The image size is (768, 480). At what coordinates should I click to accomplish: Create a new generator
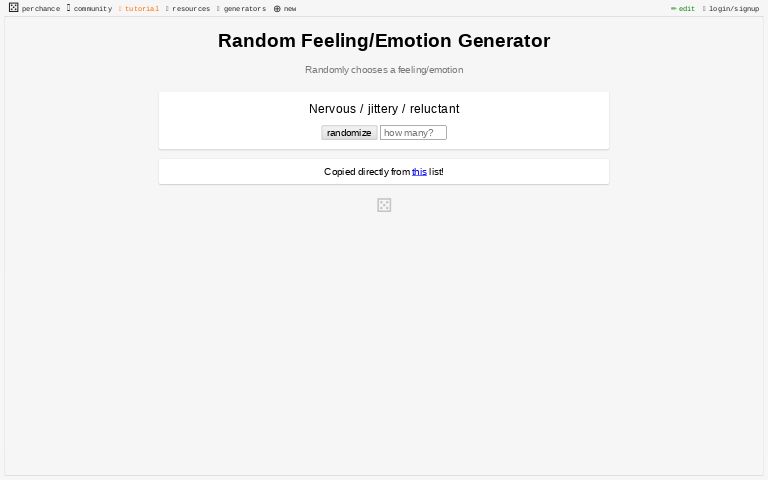(286, 8)
